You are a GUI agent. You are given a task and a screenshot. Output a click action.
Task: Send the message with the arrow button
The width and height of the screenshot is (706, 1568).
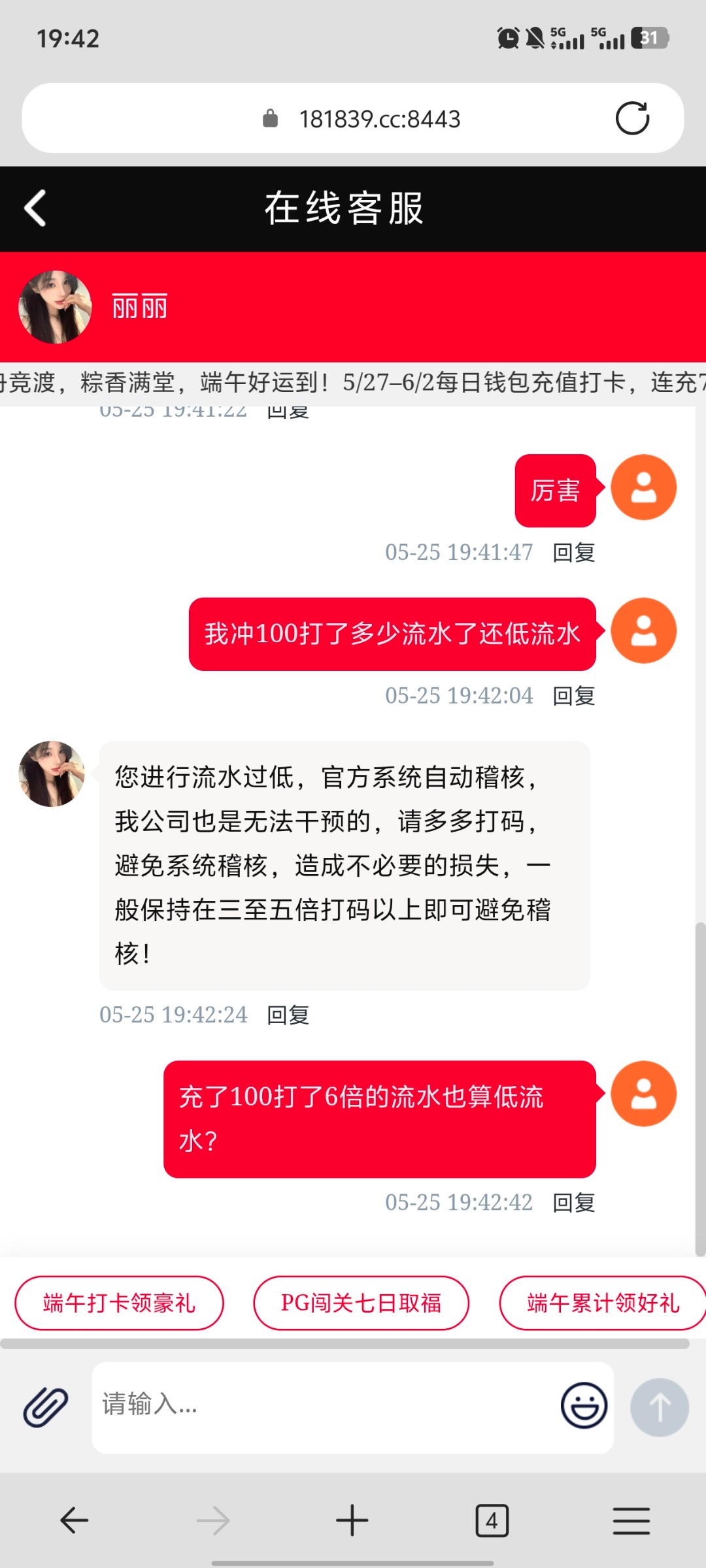[659, 1407]
